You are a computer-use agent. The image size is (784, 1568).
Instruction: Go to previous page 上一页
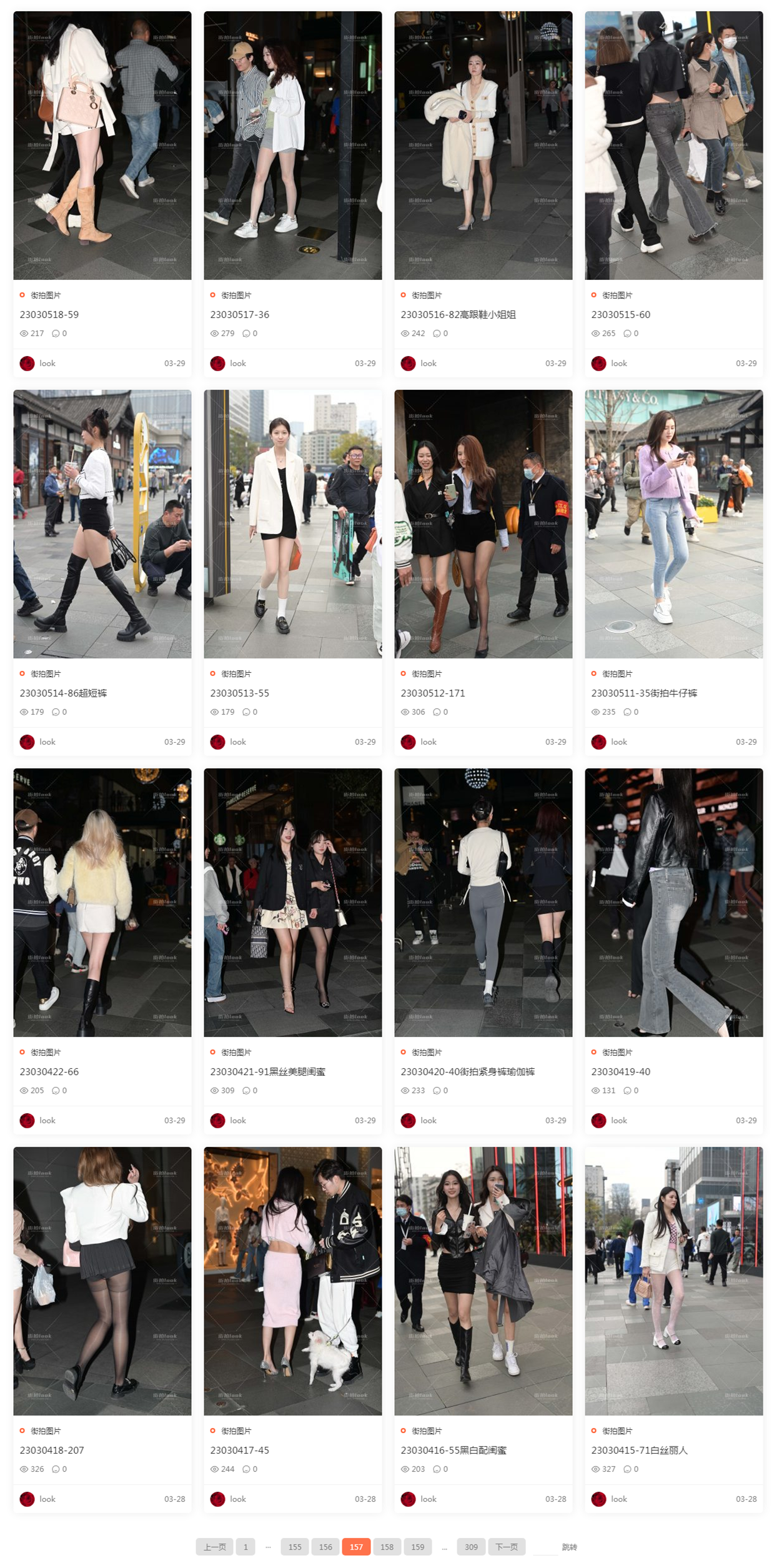[x=214, y=1547]
